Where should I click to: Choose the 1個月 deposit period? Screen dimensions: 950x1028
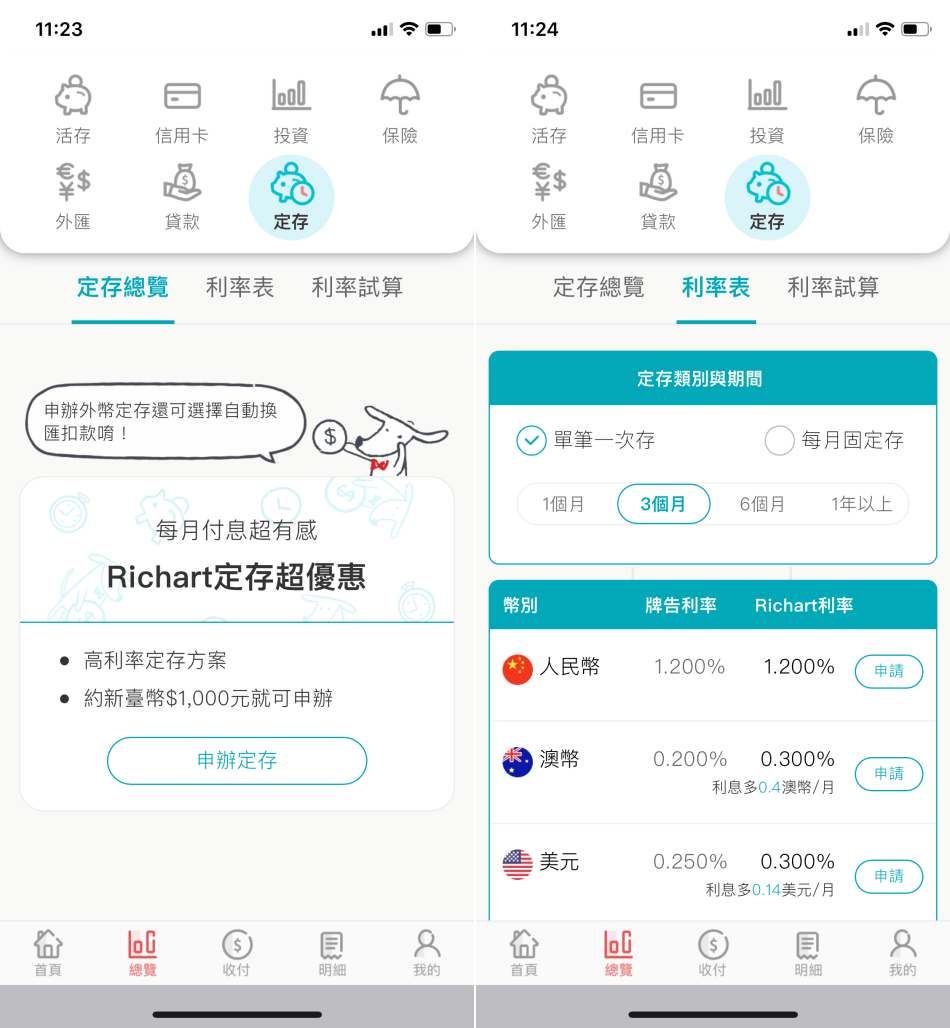pyautogui.click(x=564, y=504)
